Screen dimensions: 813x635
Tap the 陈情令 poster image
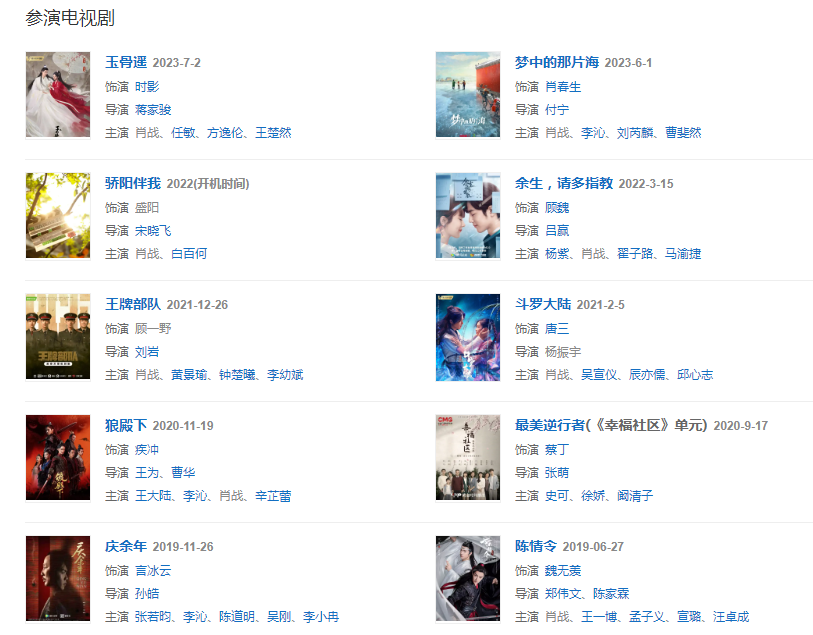[x=467, y=578]
